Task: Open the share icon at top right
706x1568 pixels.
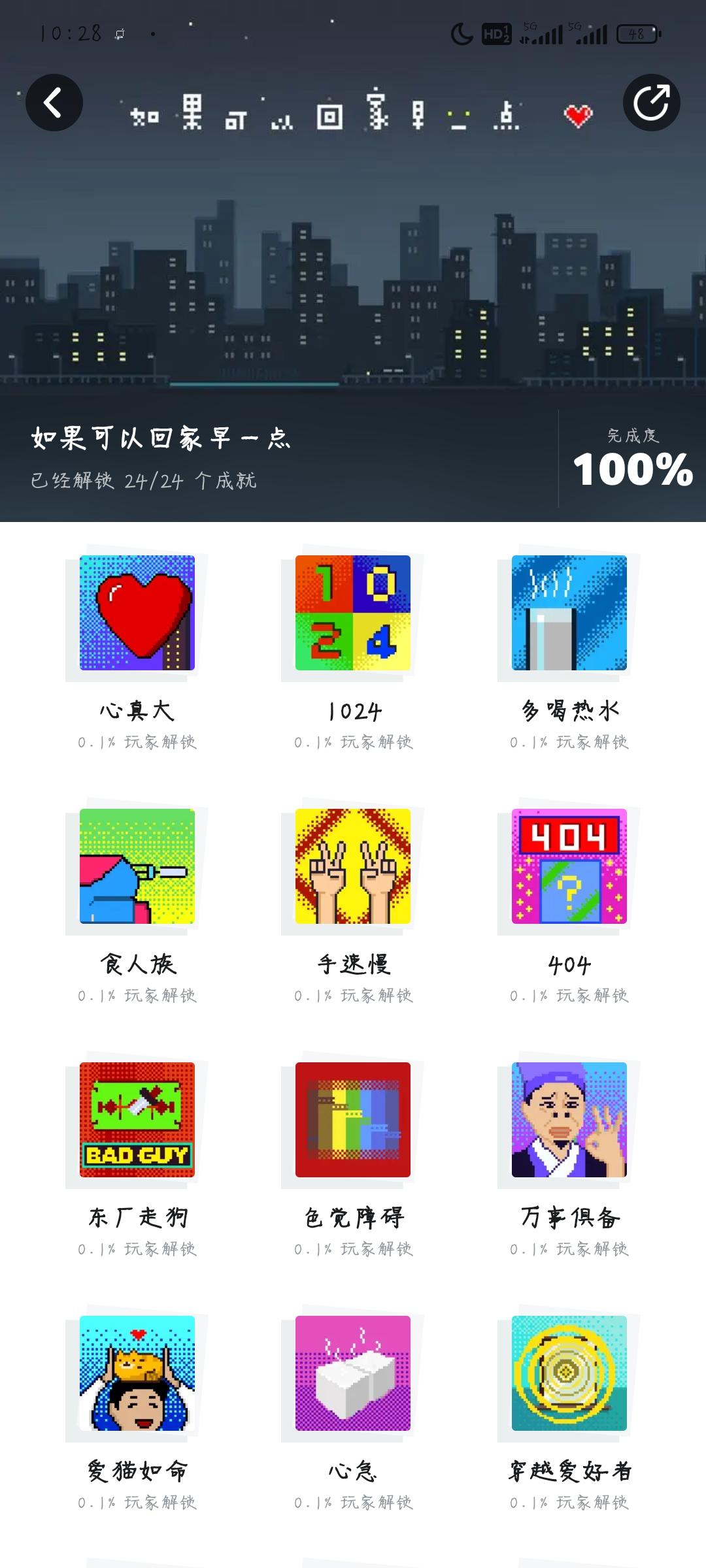Action: pyautogui.click(x=651, y=103)
